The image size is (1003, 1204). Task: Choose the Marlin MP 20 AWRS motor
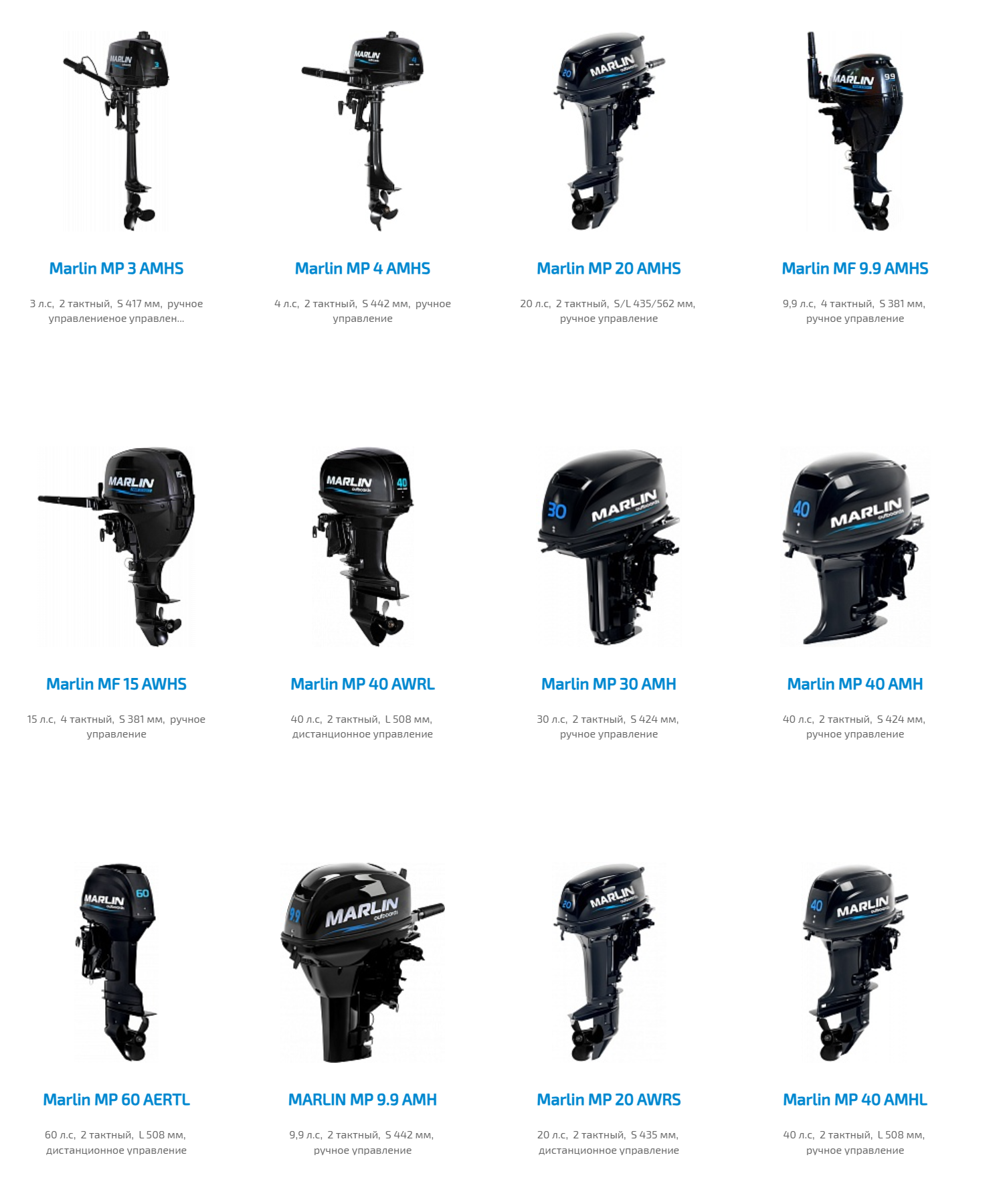click(x=609, y=1100)
